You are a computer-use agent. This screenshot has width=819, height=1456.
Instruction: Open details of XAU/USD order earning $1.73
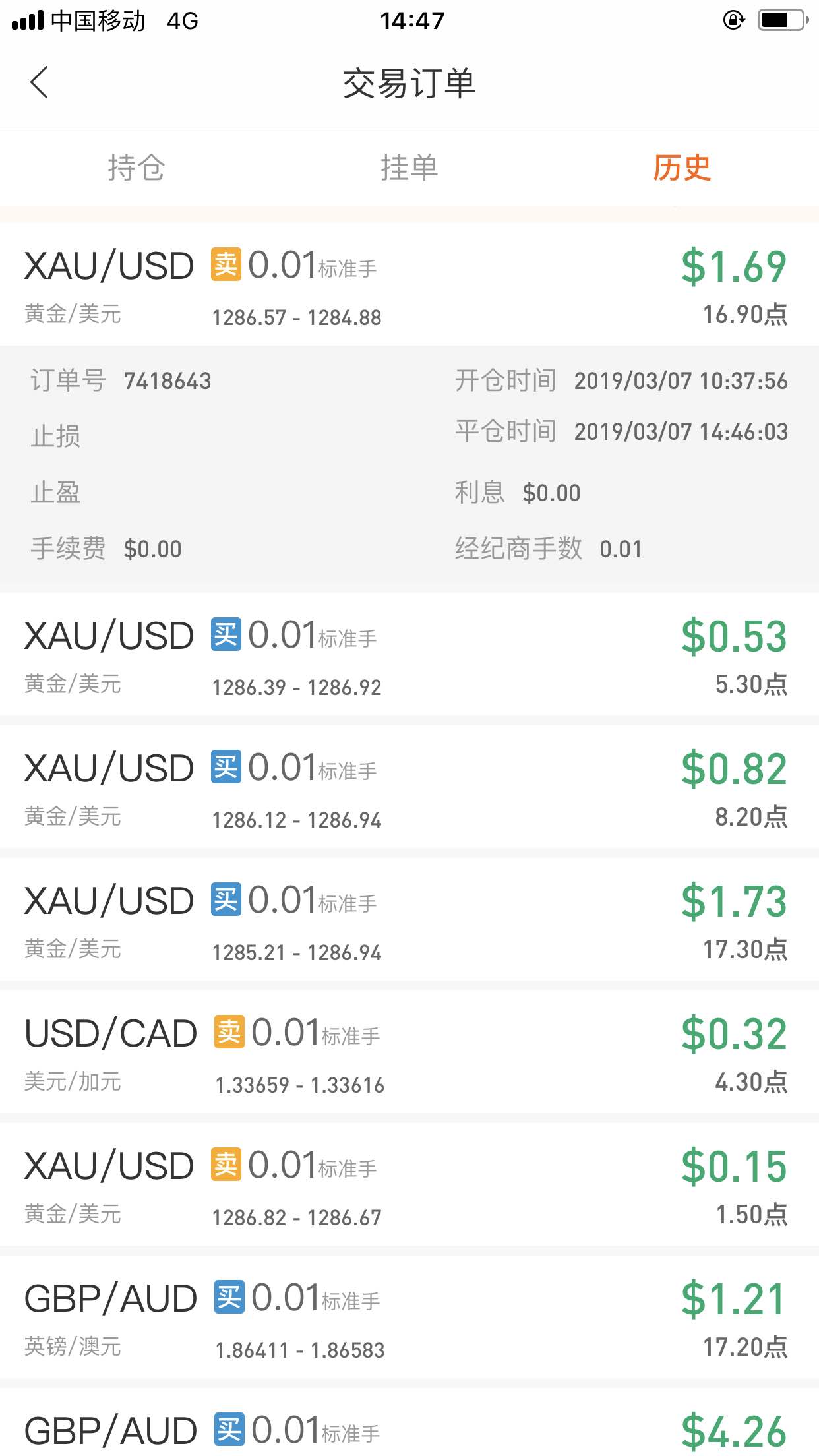(409, 919)
